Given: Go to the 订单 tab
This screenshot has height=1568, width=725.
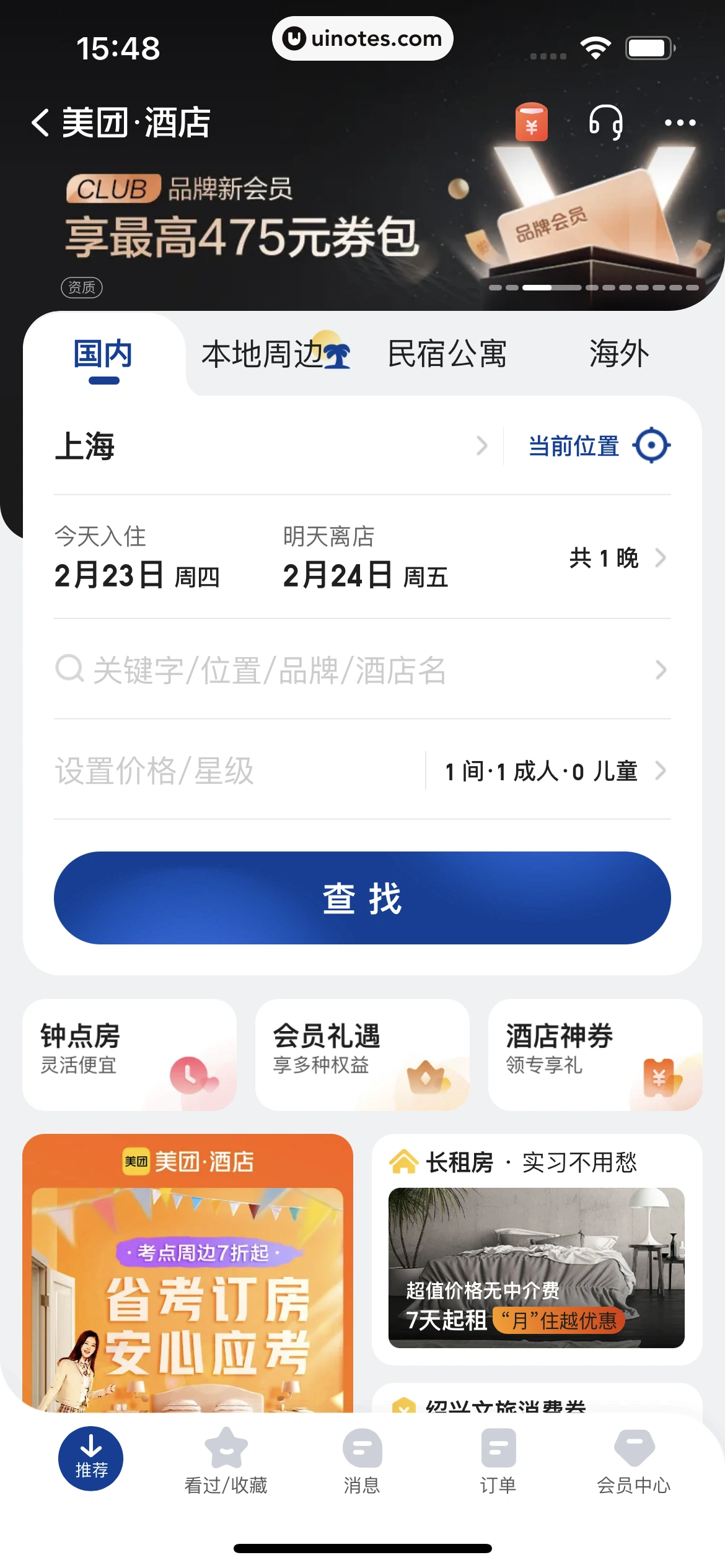Looking at the screenshot, I should tap(498, 1460).
